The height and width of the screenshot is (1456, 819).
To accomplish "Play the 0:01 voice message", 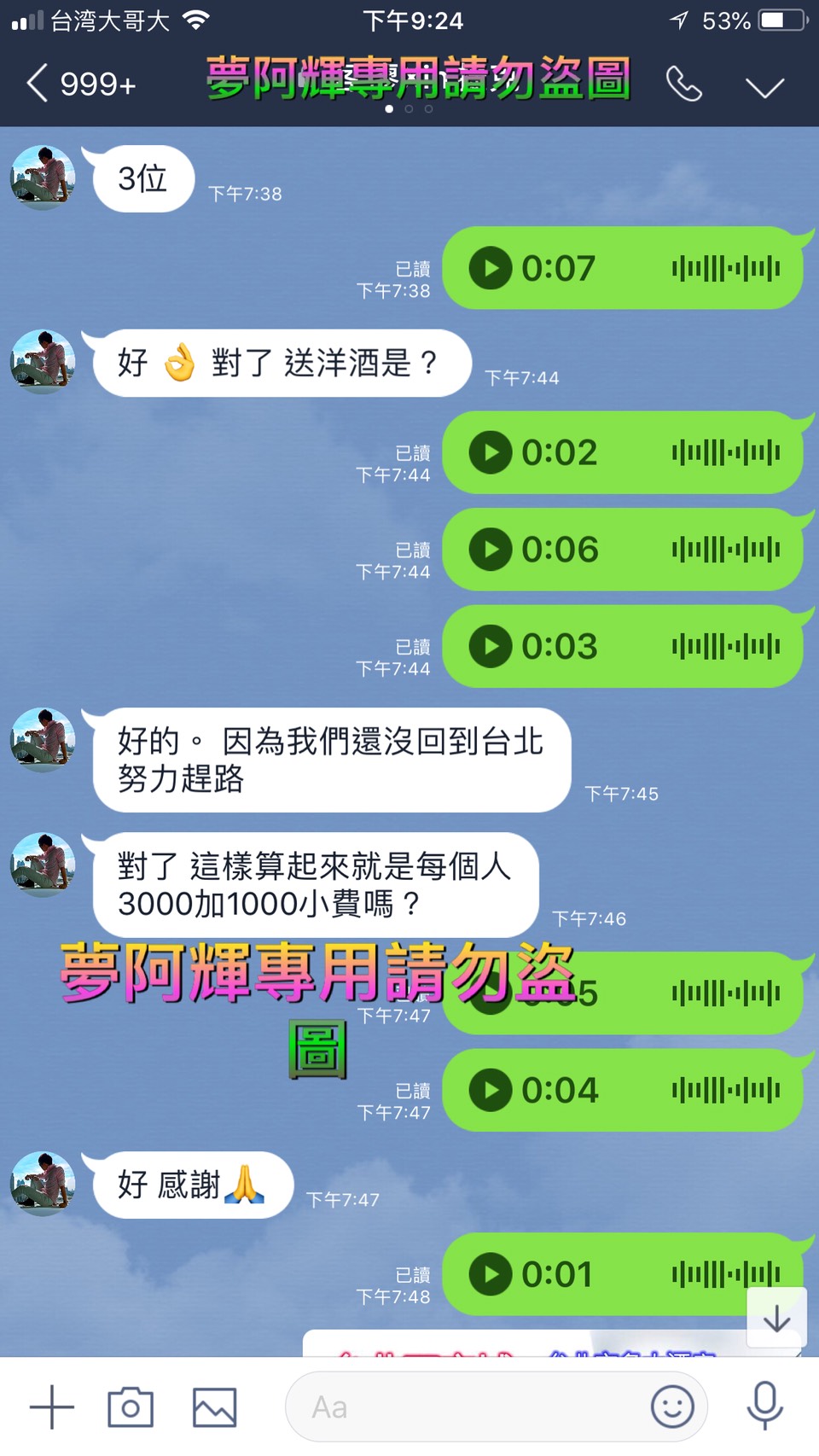I will tap(491, 1274).
